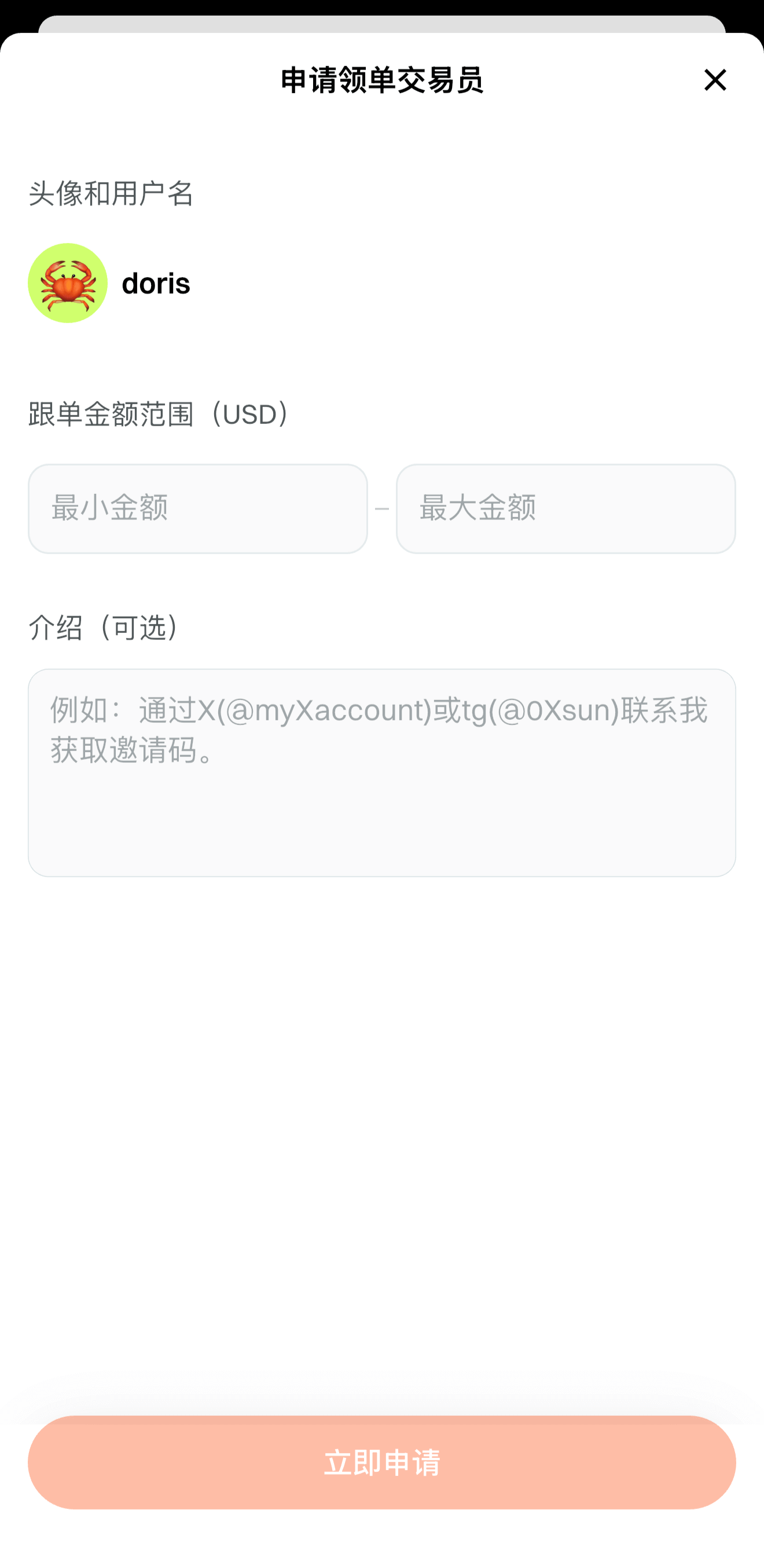Click the 跟单金额范围（USD）label

157,413
